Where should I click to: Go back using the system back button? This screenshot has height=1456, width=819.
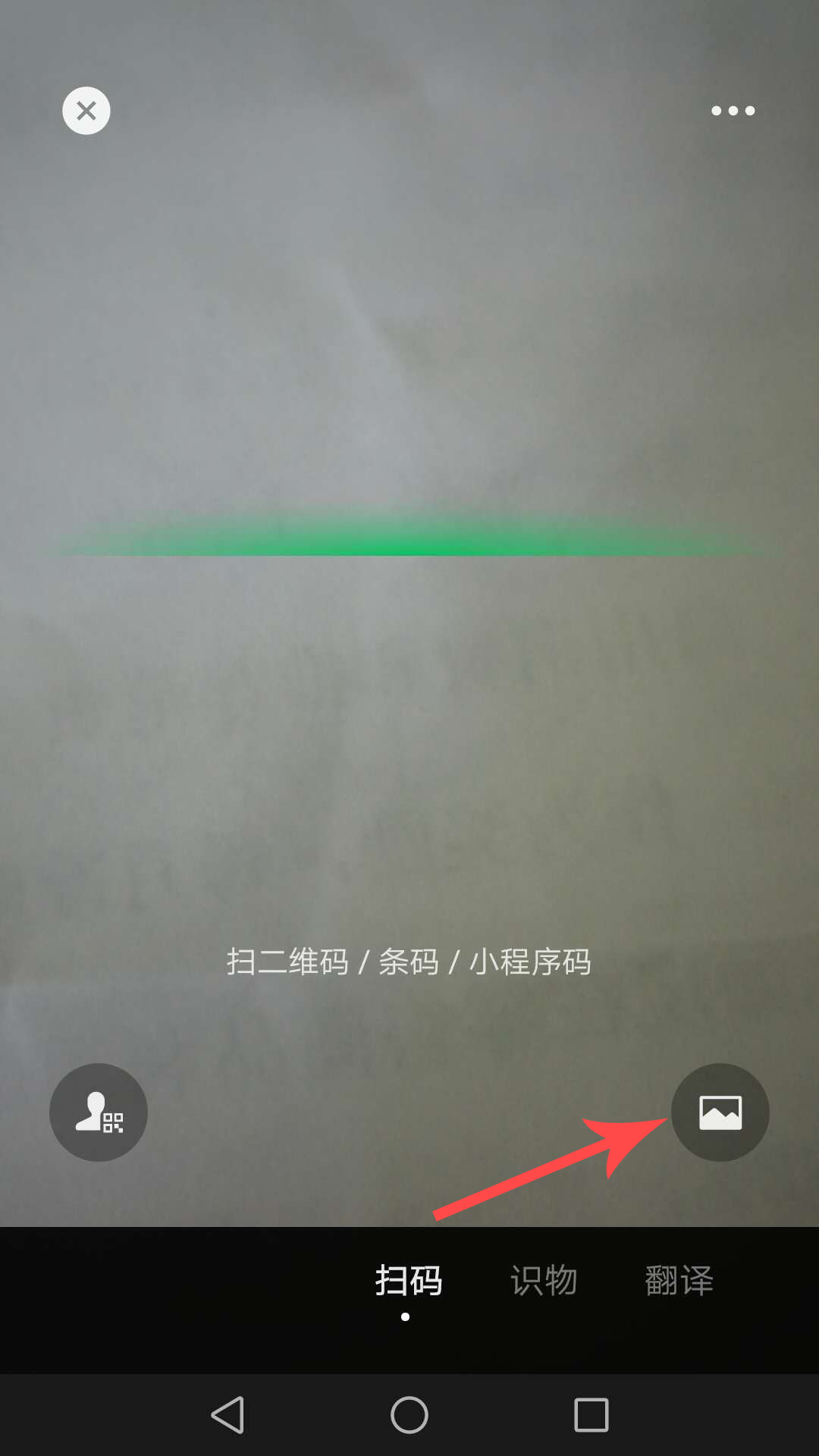click(227, 1415)
